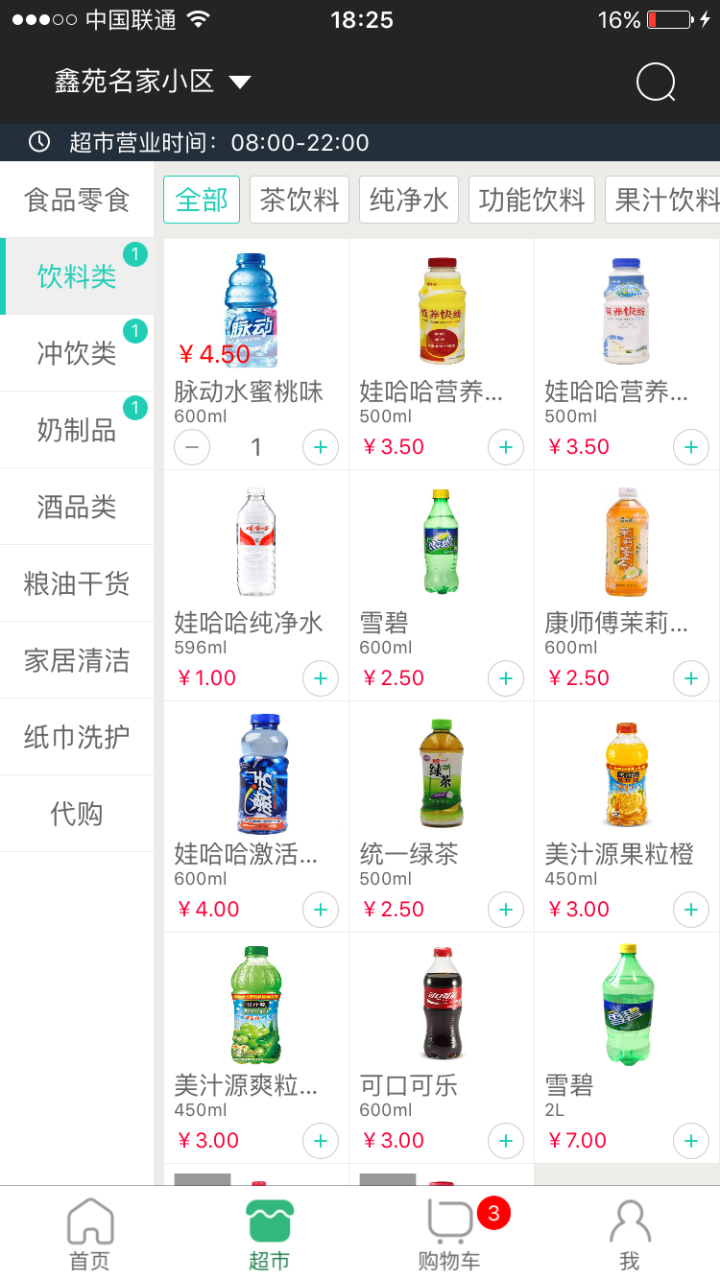Image resolution: width=720 pixels, height=1280 pixels.
Task: Go to the 我 profile tab
Action: [x=629, y=1234]
